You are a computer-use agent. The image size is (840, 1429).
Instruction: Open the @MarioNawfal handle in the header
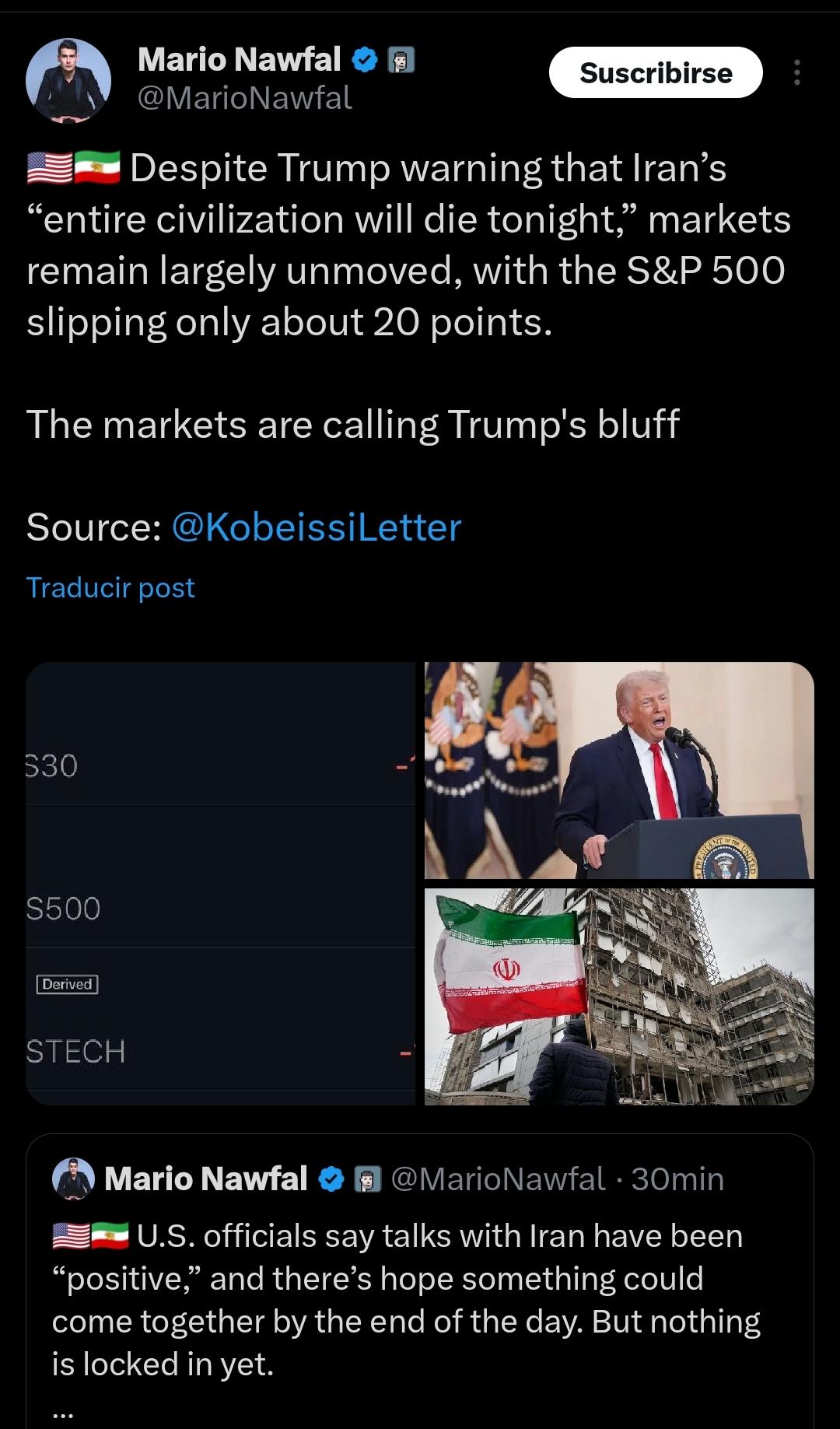point(245,98)
